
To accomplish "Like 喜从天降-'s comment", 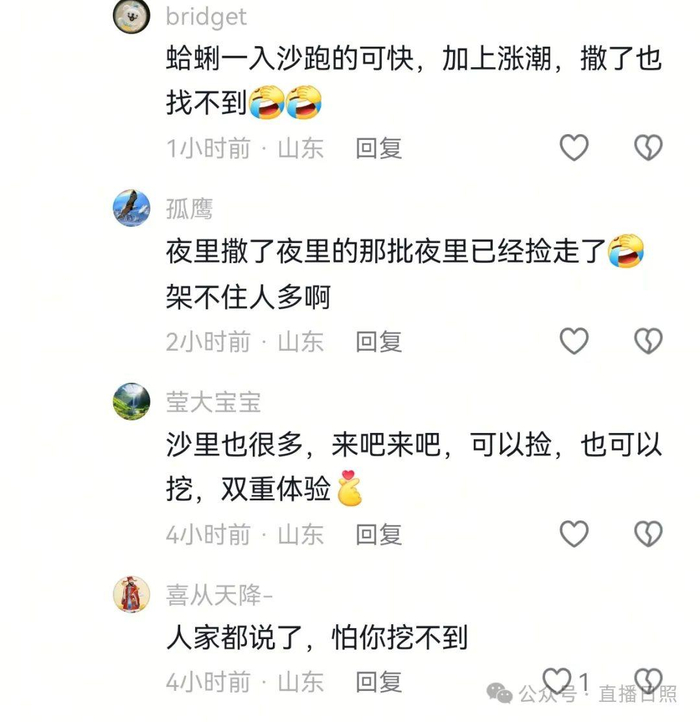I will (556, 681).
